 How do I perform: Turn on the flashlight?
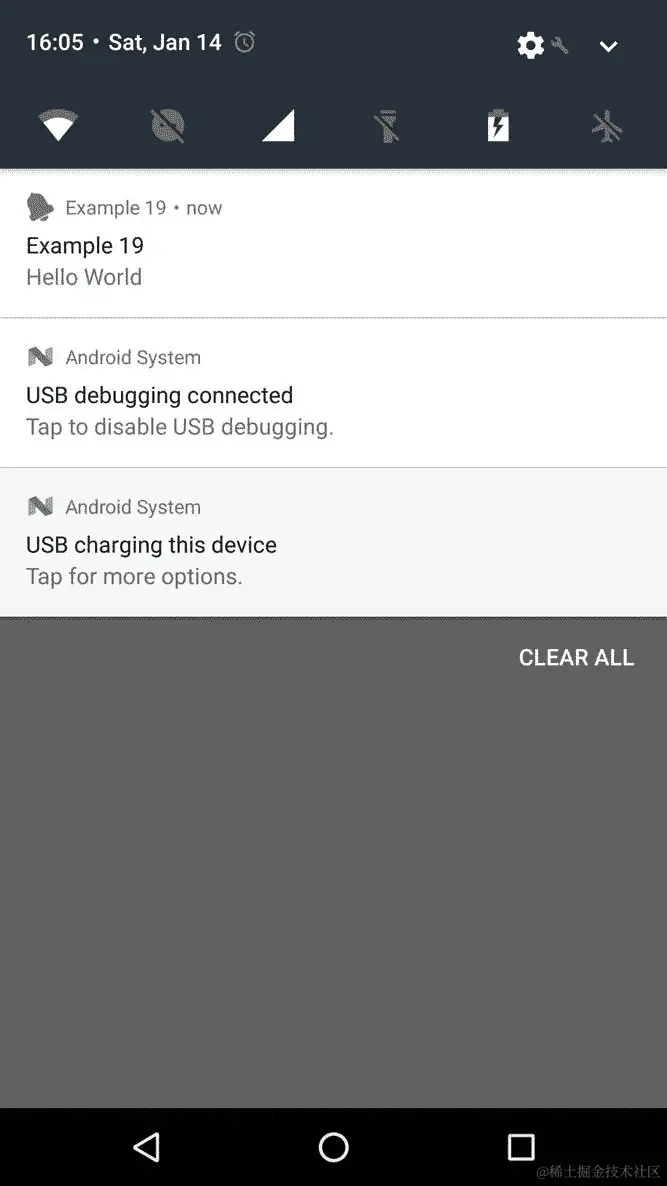coord(388,127)
